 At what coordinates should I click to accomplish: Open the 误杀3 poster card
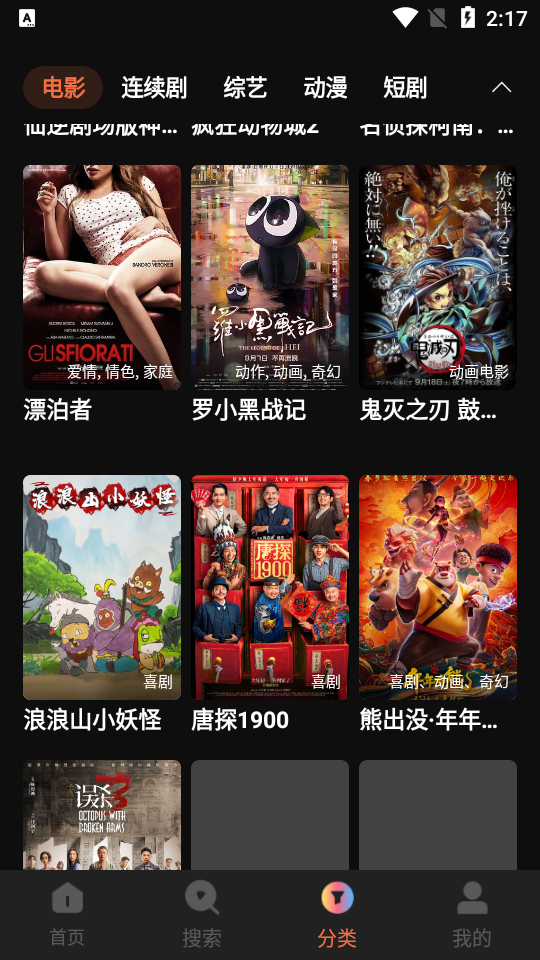[x=102, y=815]
